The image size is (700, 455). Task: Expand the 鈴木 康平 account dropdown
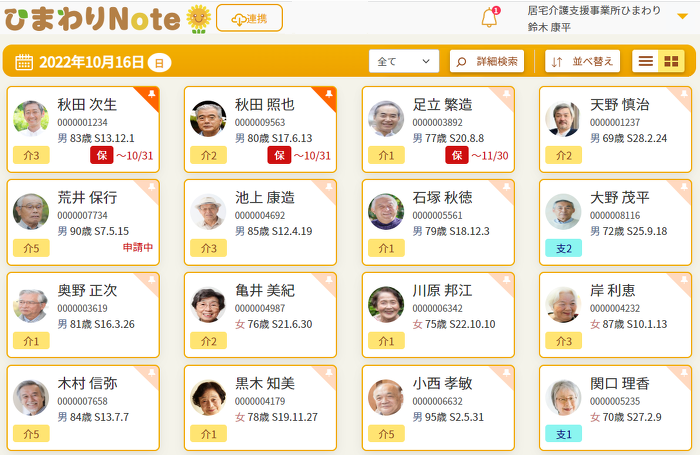tap(682, 16)
